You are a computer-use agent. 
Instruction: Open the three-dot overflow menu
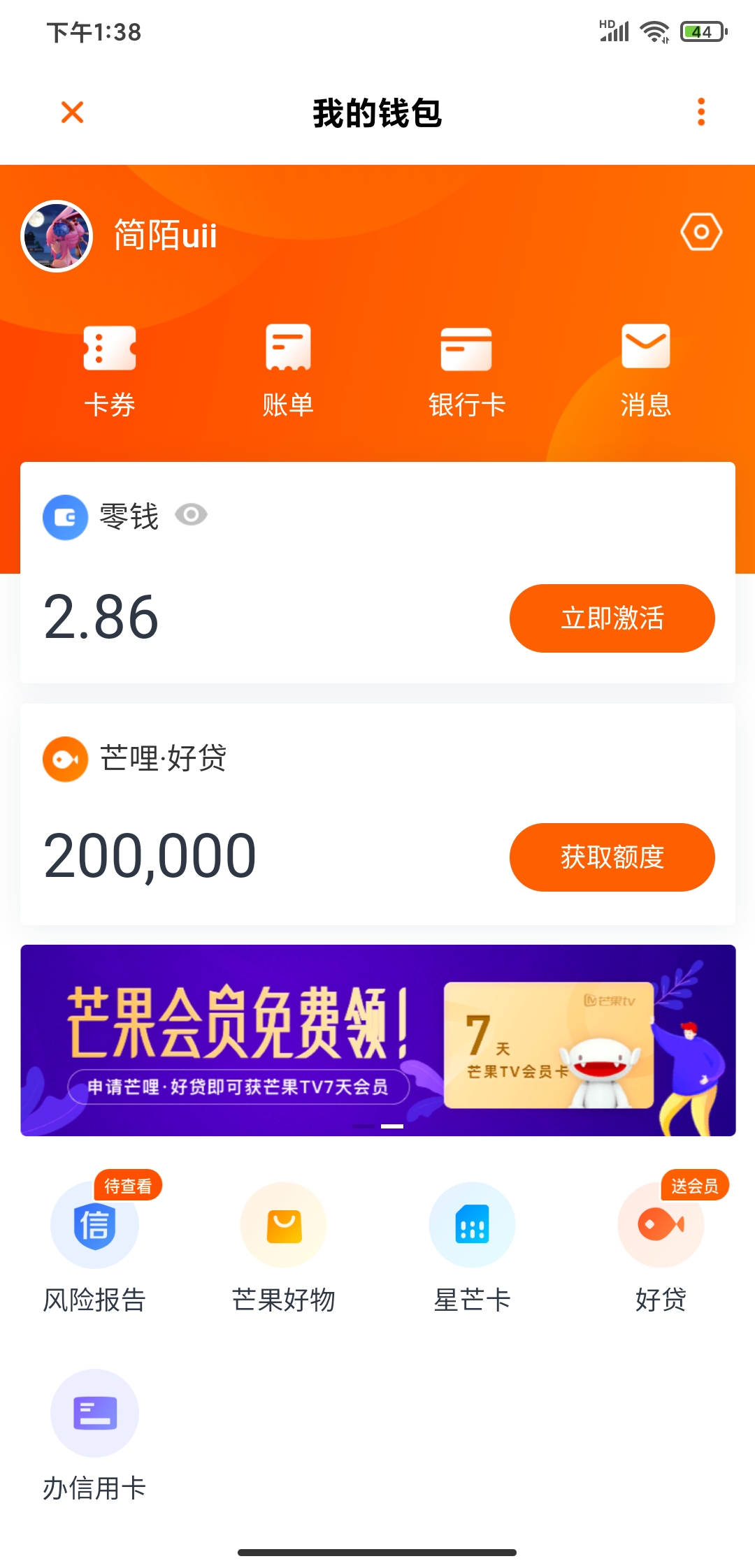click(x=701, y=112)
